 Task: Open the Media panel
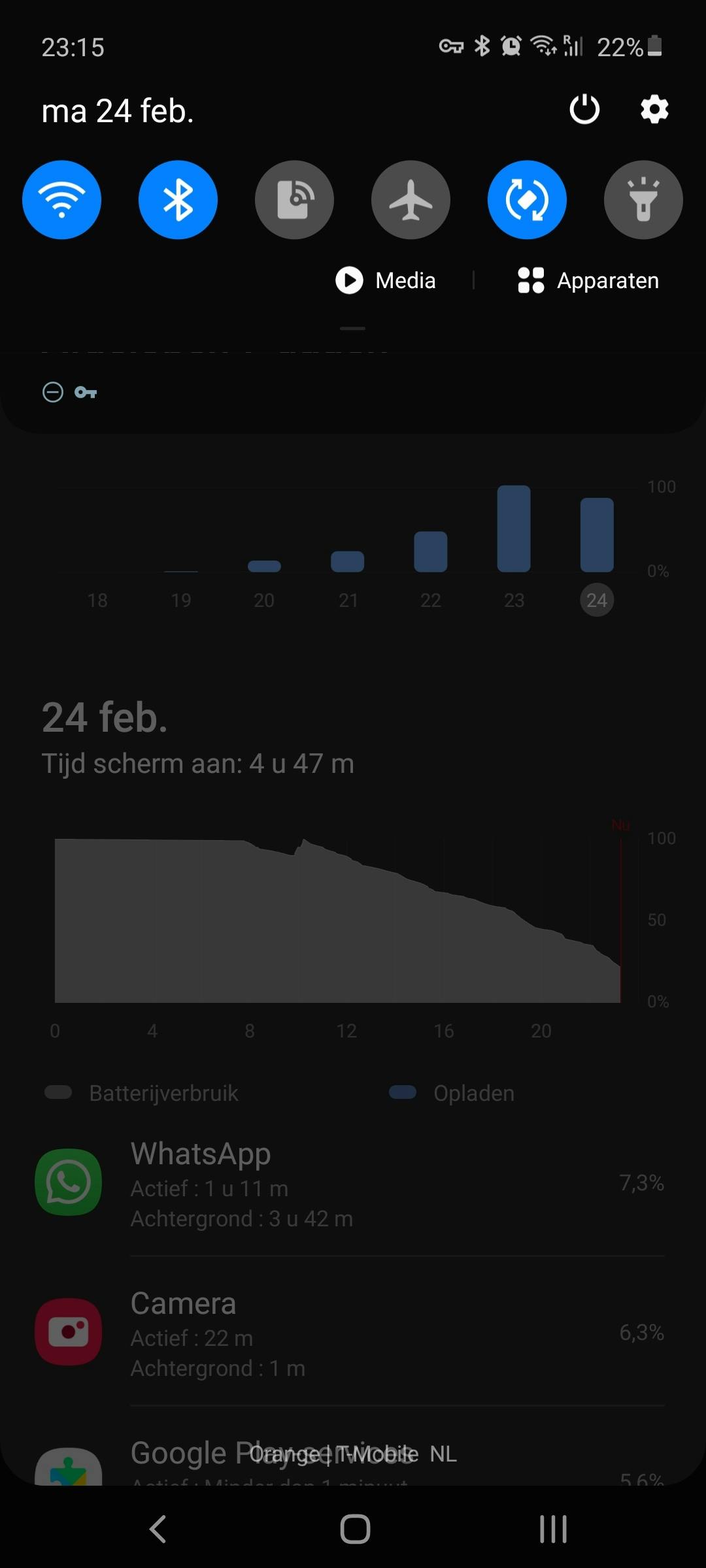[386, 280]
